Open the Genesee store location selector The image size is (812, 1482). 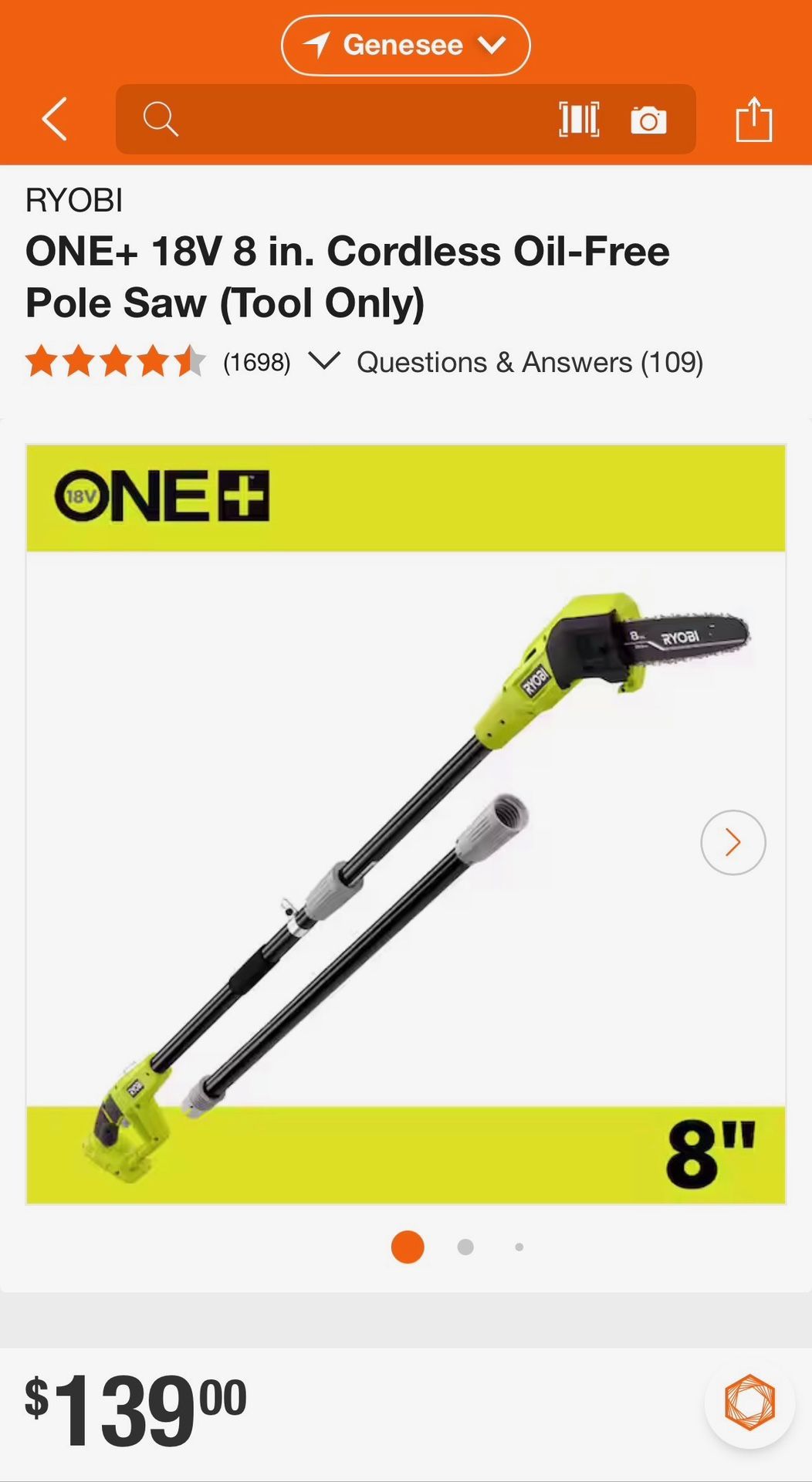pyautogui.click(x=405, y=45)
